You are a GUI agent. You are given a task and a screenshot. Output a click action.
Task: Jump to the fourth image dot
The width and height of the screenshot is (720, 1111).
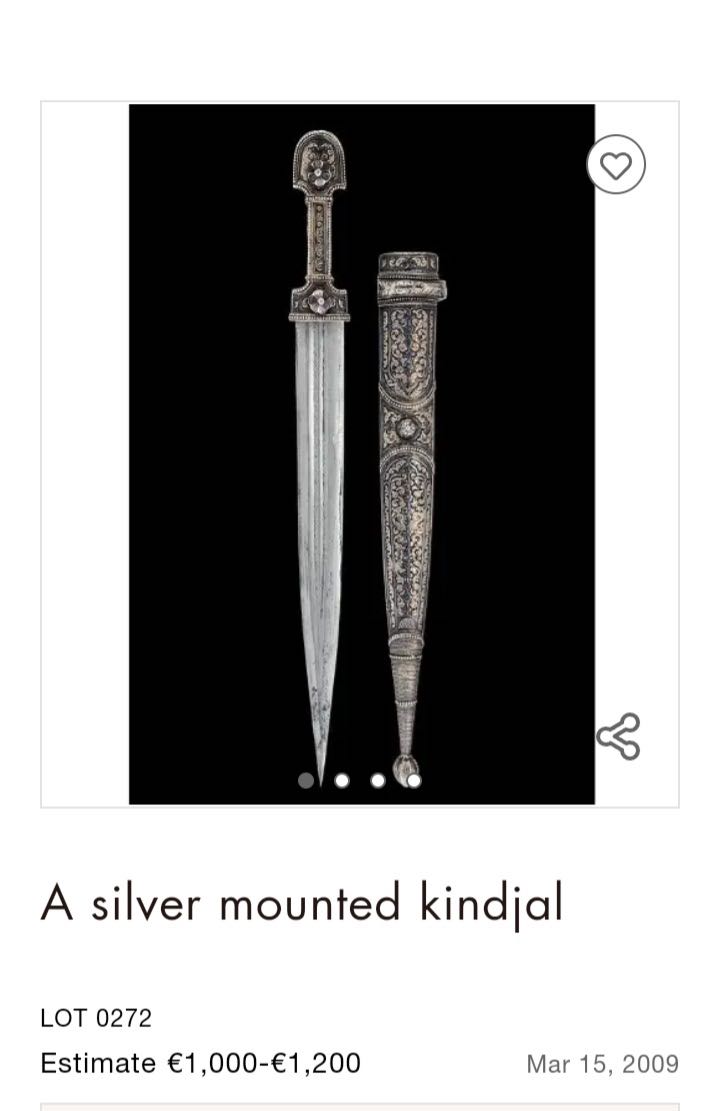pos(414,780)
